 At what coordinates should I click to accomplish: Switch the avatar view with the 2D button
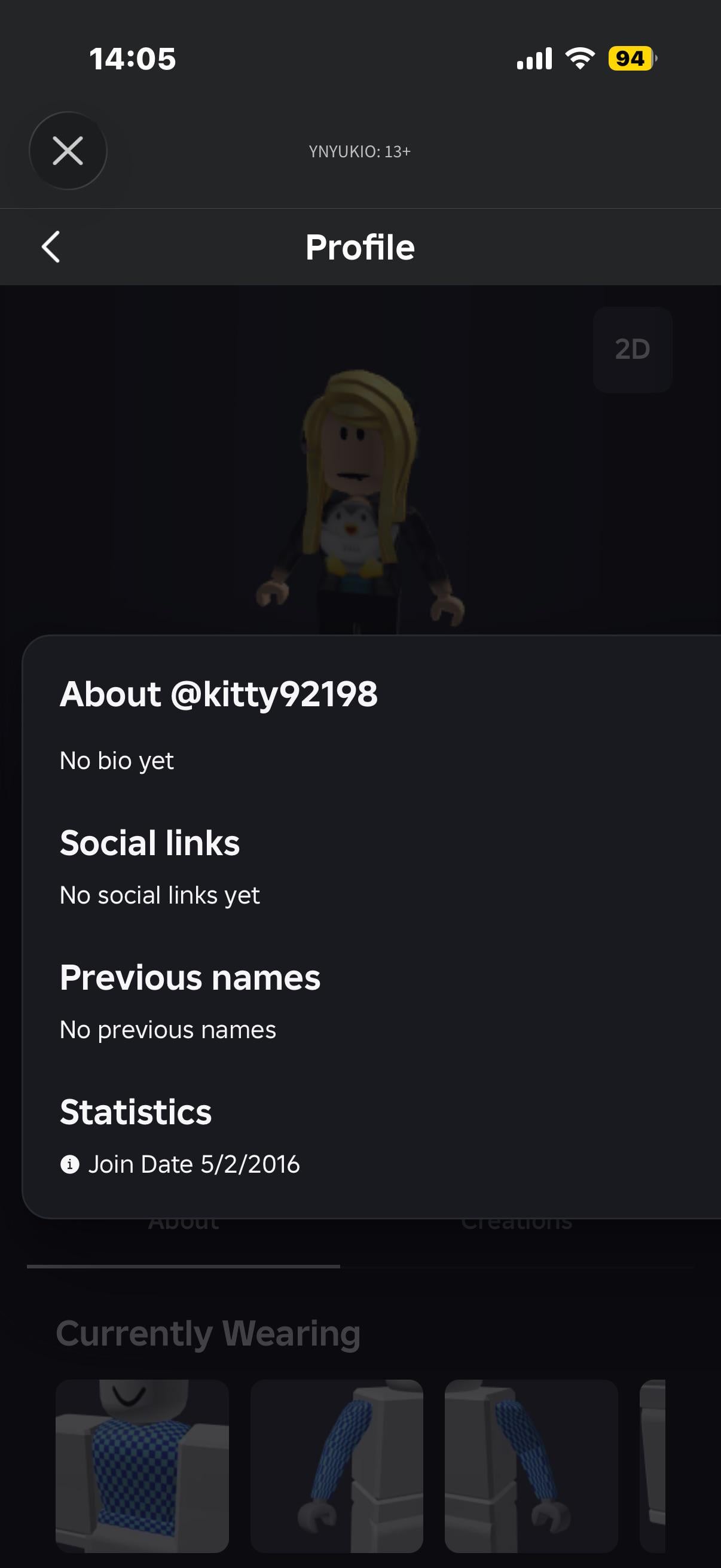coord(632,349)
